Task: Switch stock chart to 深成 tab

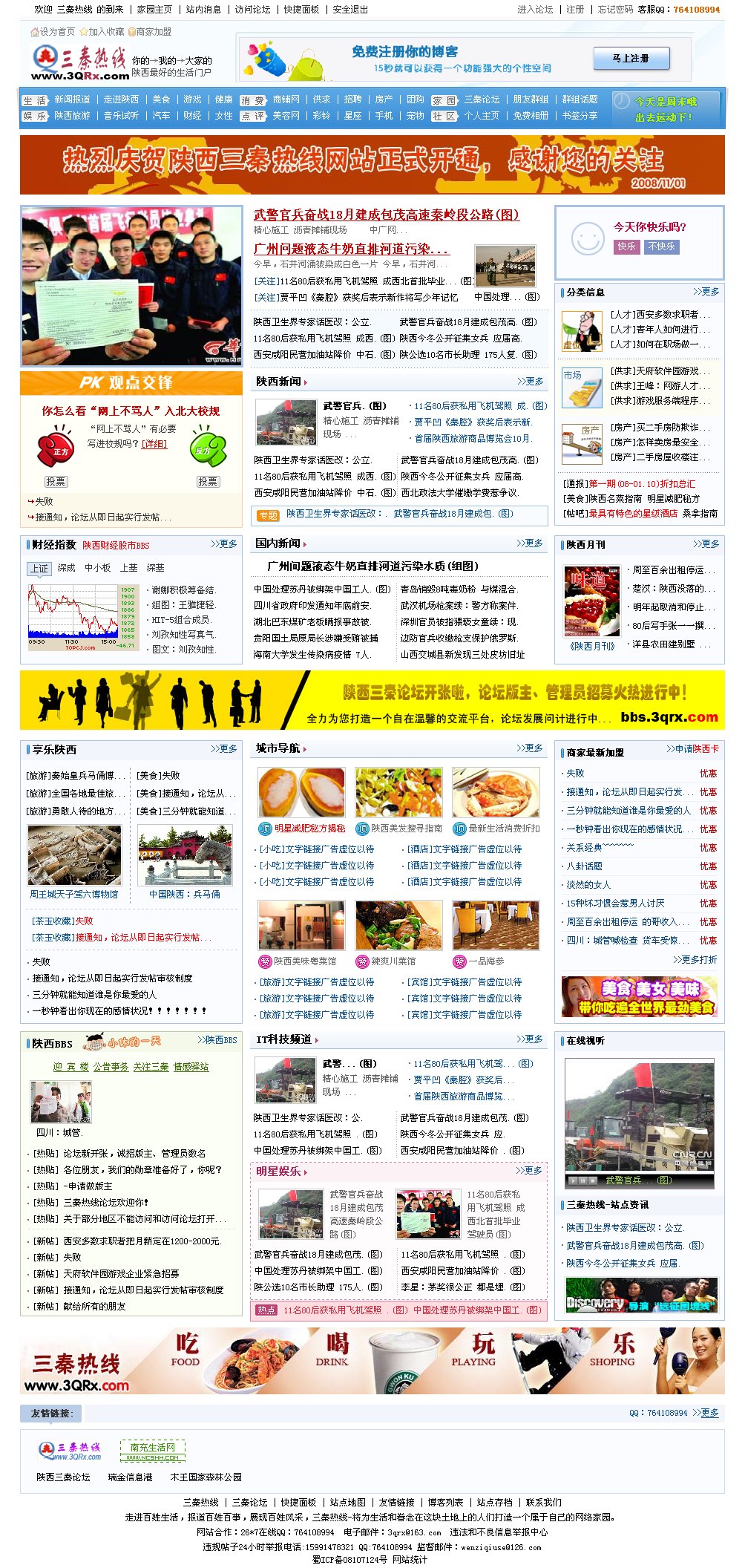Action: (x=67, y=568)
